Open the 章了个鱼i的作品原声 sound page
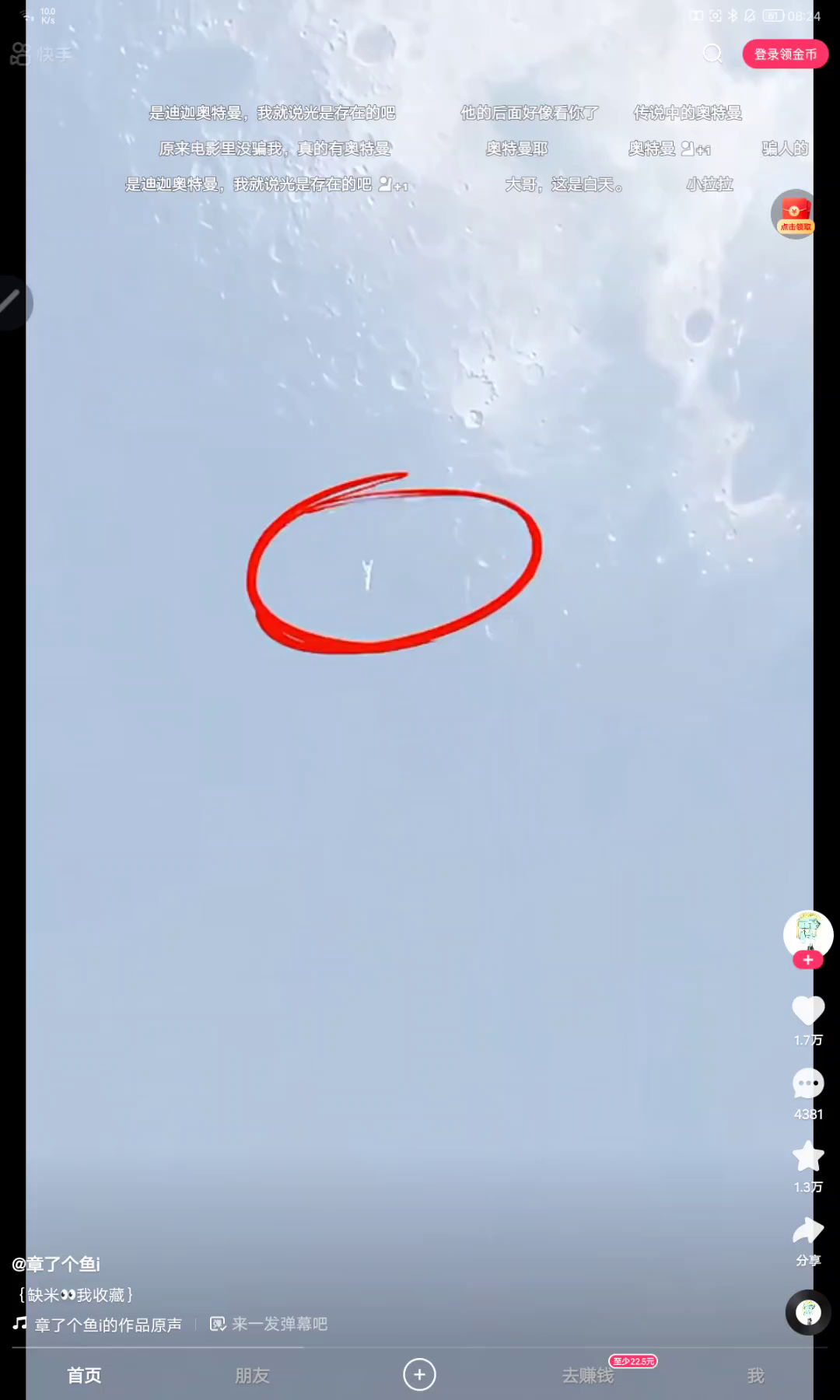Image resolution: width=840 pixels, height=1400 pixels. click(x=107, y=1325)
